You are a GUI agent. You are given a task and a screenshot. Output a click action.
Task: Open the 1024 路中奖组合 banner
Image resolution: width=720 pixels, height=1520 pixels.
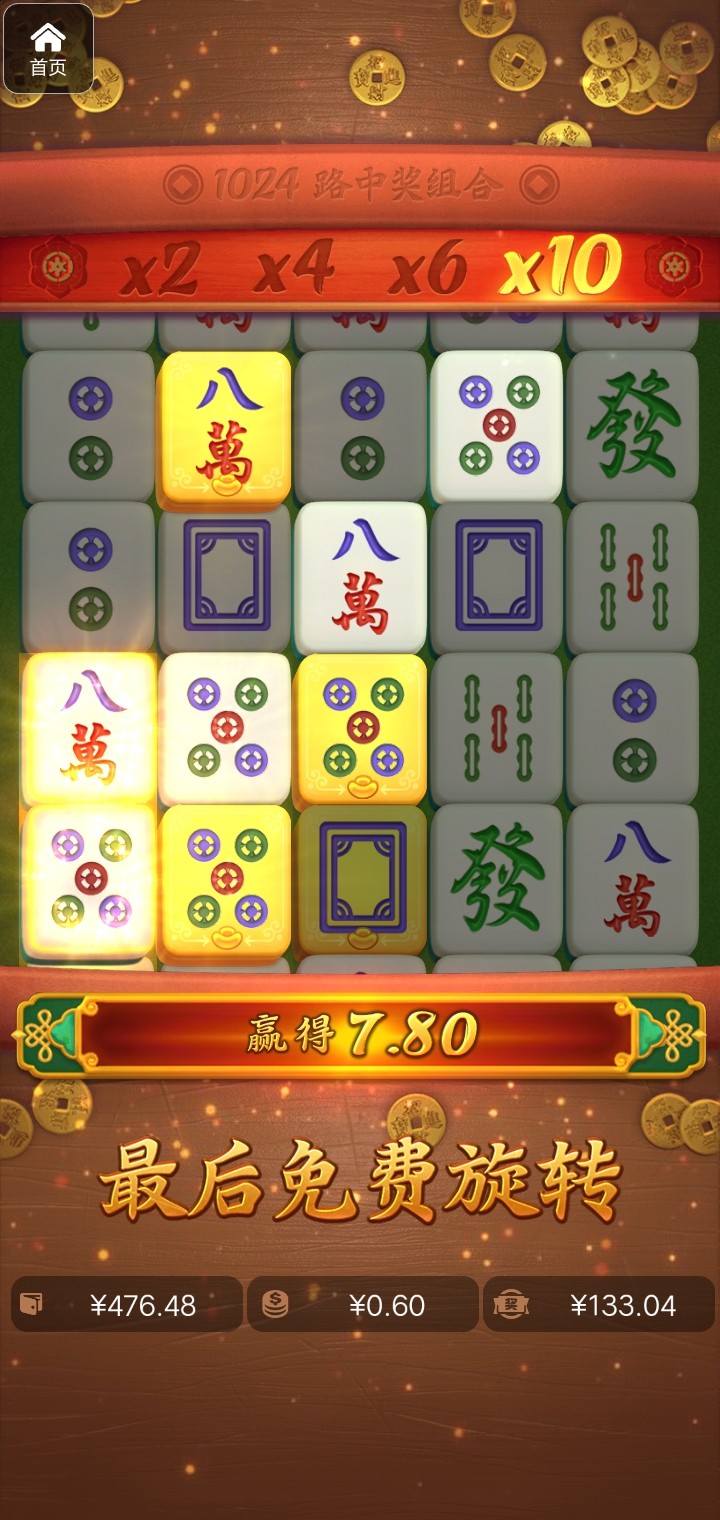pyautogui.click(x=360, y=185)
